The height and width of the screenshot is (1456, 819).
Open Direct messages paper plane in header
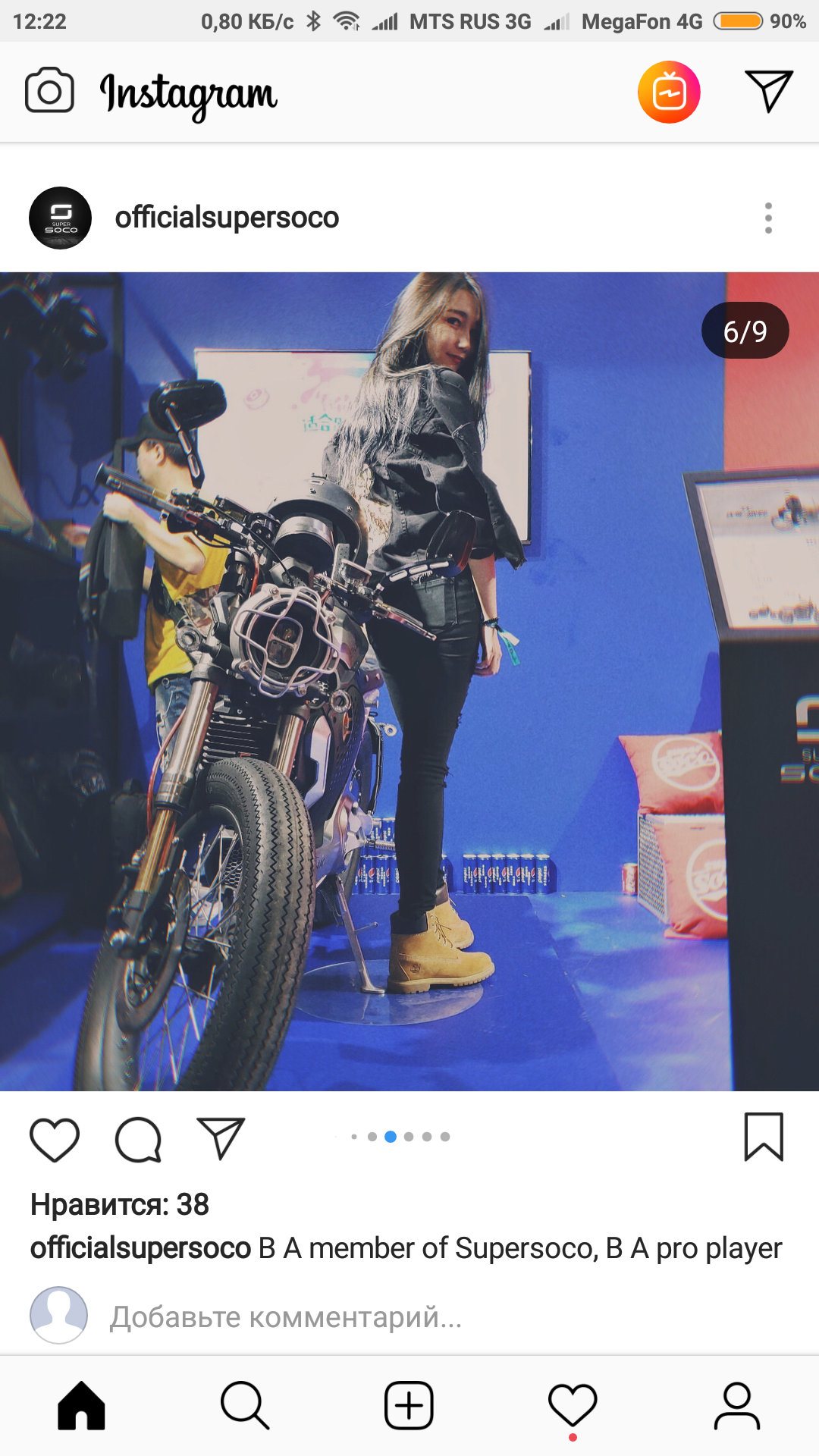tap(768, 91)
